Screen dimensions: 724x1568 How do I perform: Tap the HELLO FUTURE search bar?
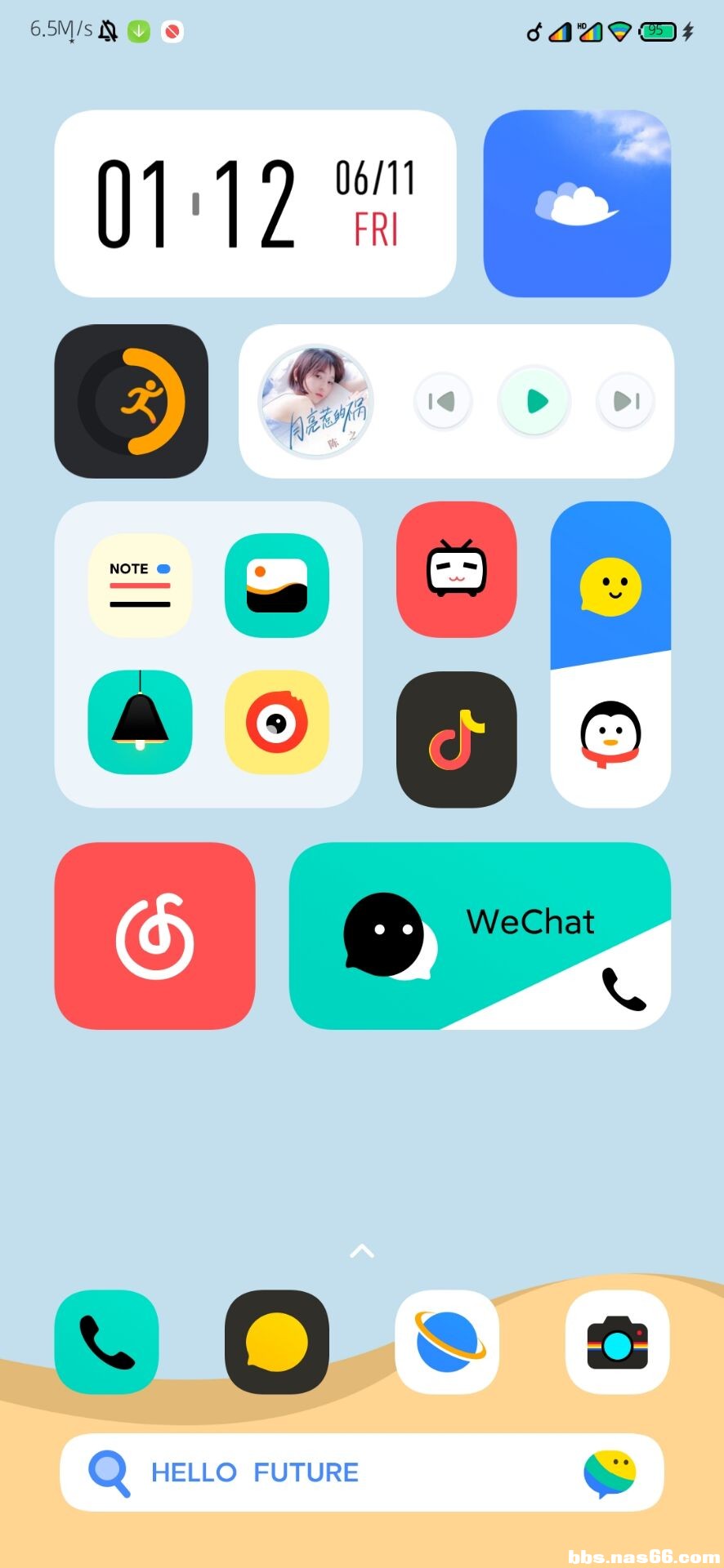click(x=327, y=1472)
